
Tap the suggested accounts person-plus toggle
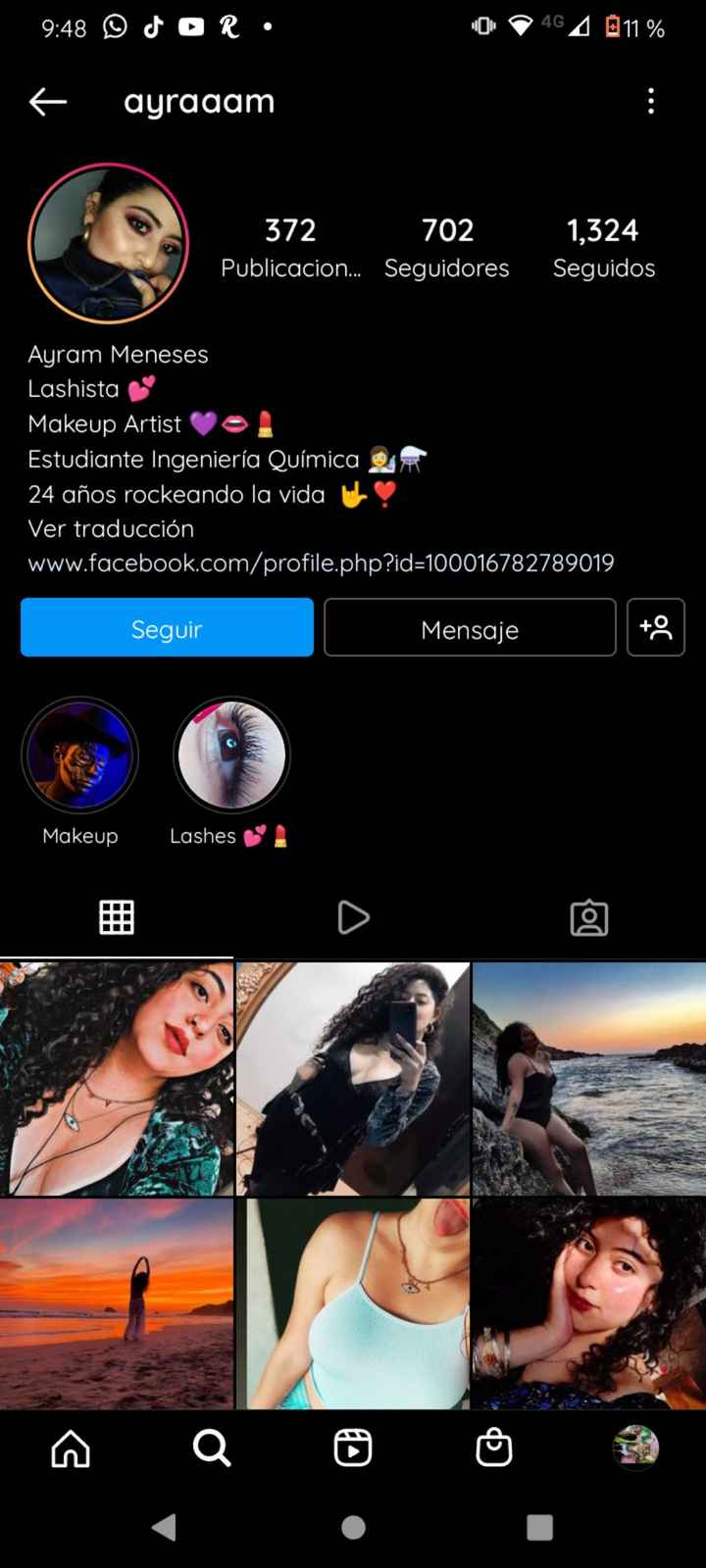point(656,628)
